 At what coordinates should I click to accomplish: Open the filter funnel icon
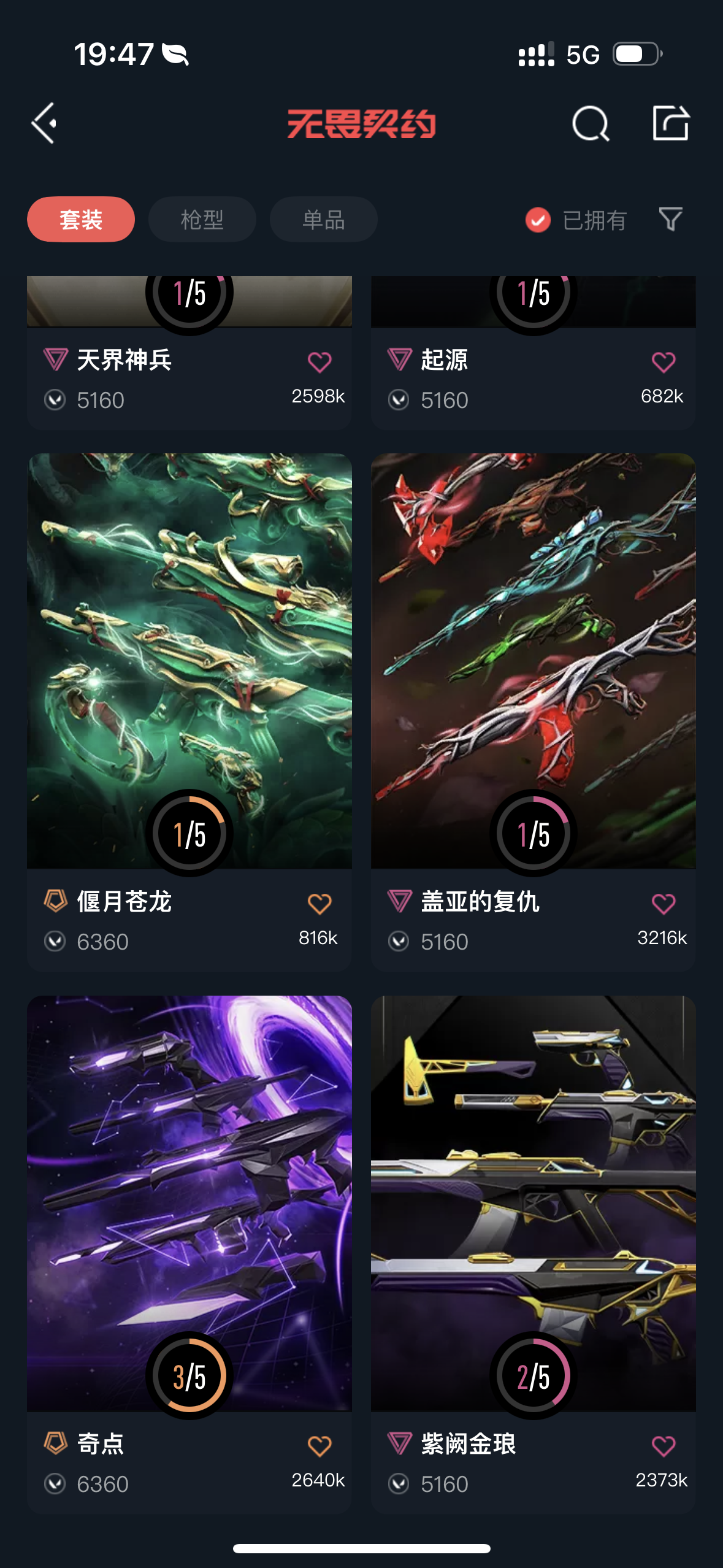(670, 219)
